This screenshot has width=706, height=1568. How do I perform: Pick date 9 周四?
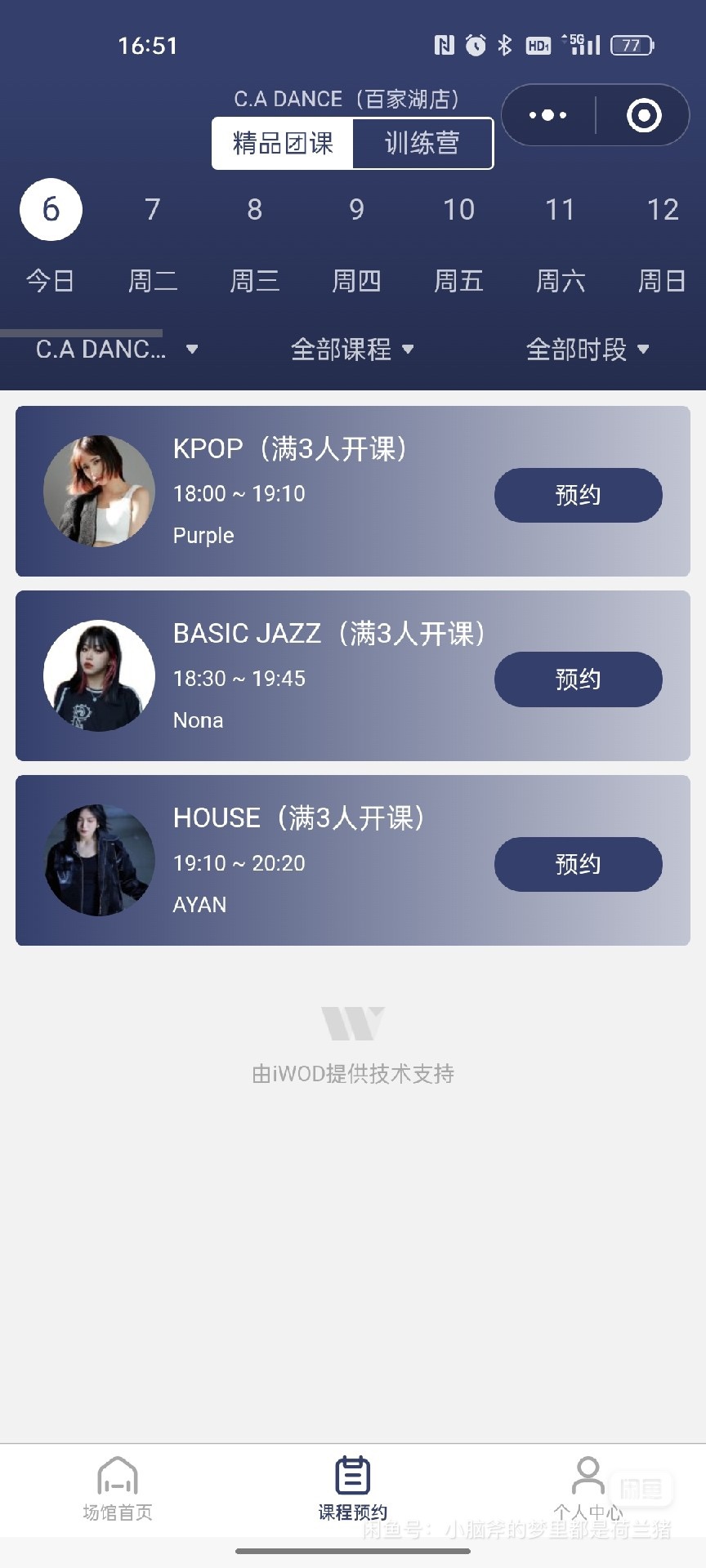coord(357,237)
